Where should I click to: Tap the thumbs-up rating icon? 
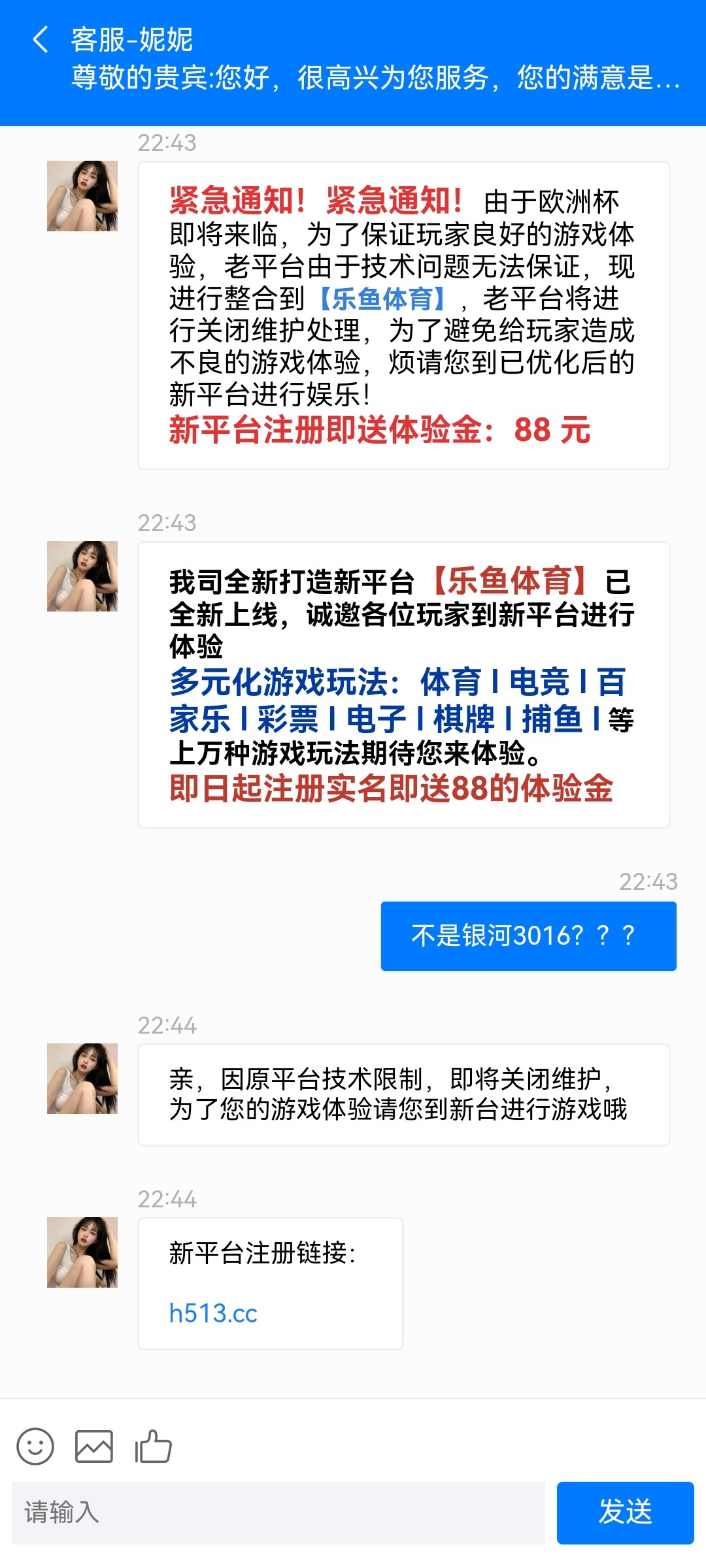153,1446
